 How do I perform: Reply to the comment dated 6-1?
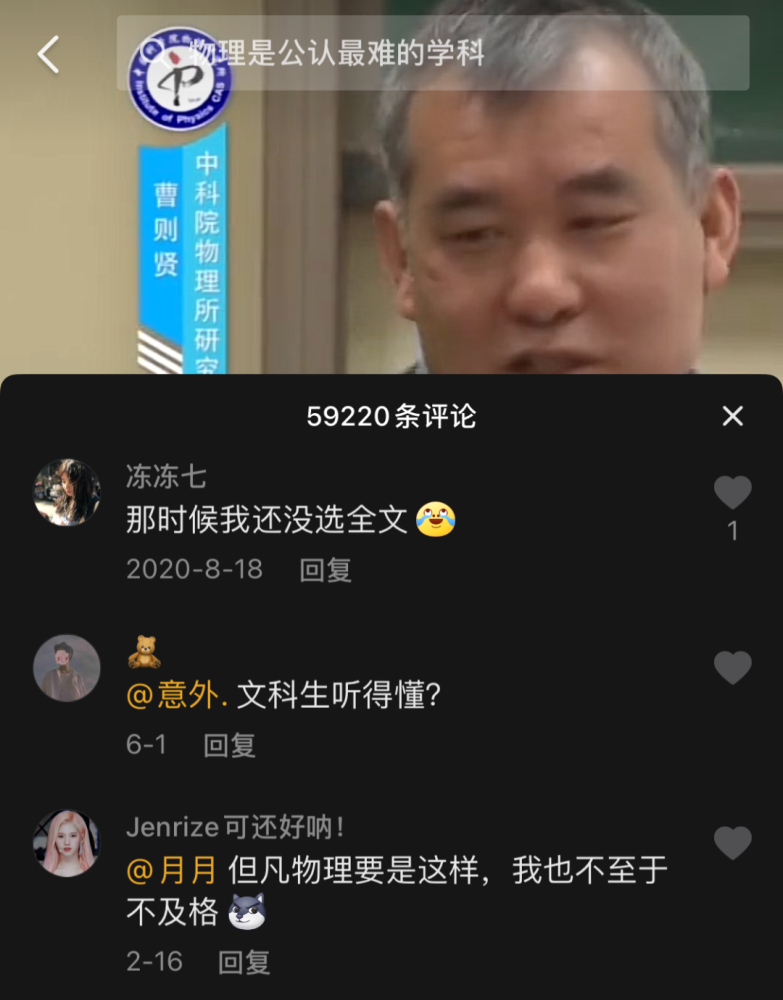point(230,745)
